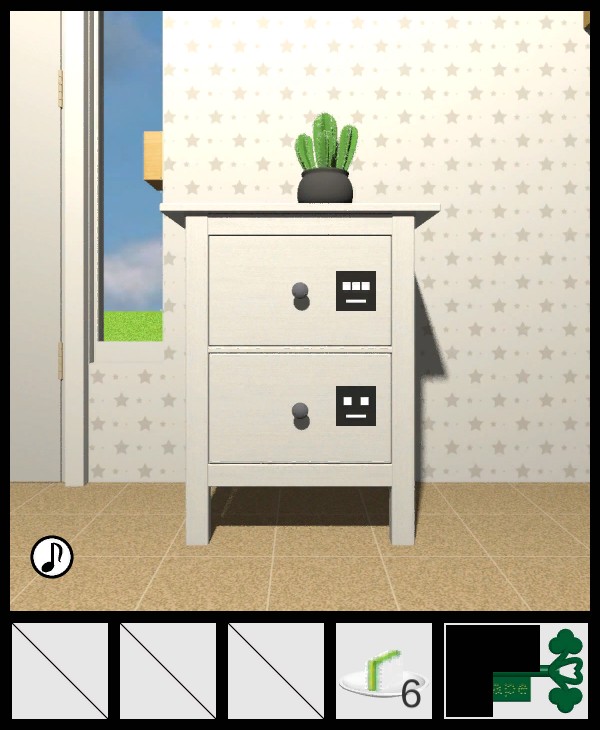Open the bottom drawer with two-dot face
This screenshot has height=730, width=600.
[x=299, y=408]
